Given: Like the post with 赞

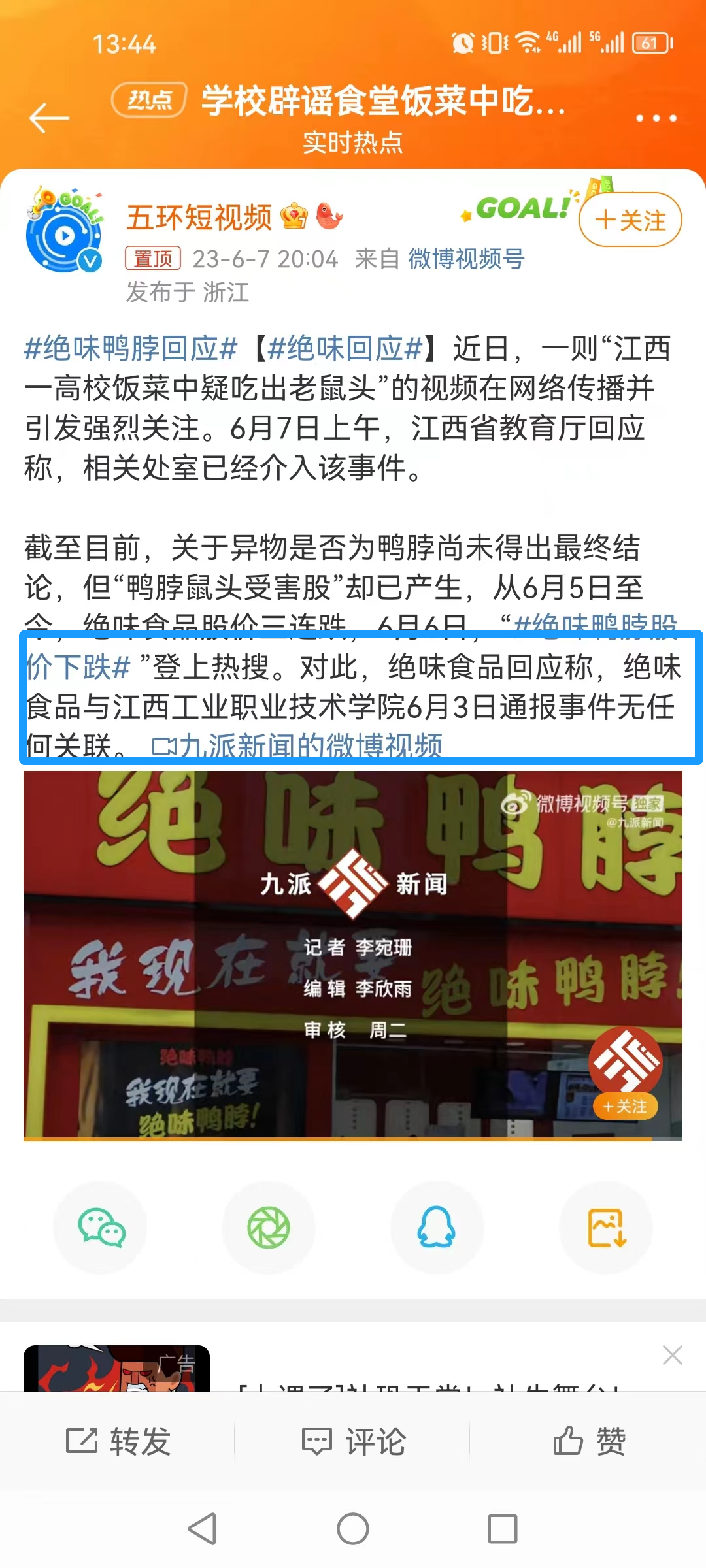Looking at the screenshot, I should tap(588, 1441).
